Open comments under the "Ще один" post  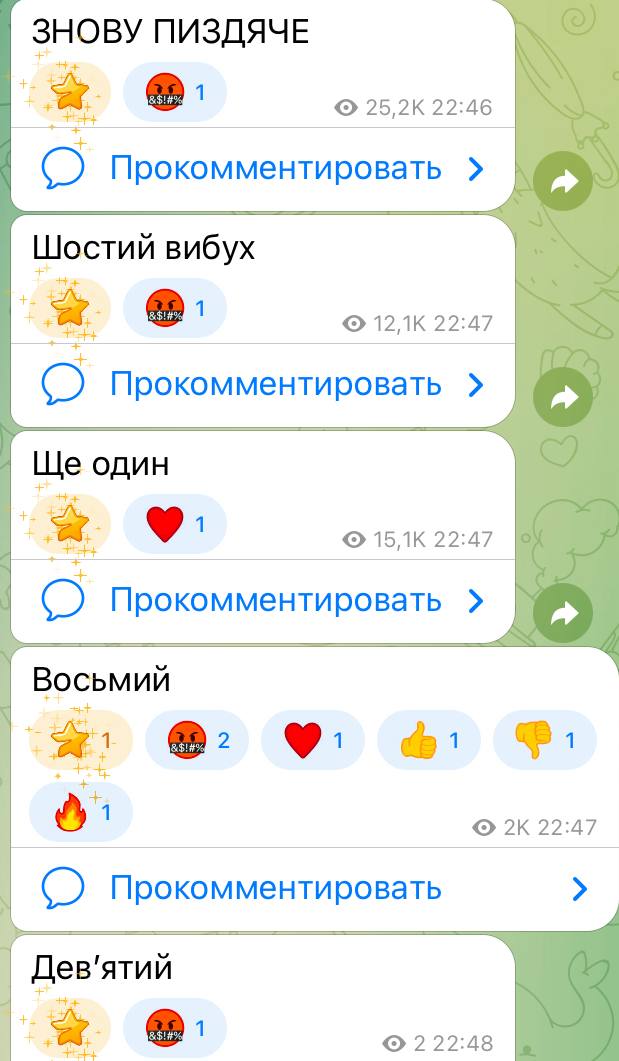[x=262, y=600]
